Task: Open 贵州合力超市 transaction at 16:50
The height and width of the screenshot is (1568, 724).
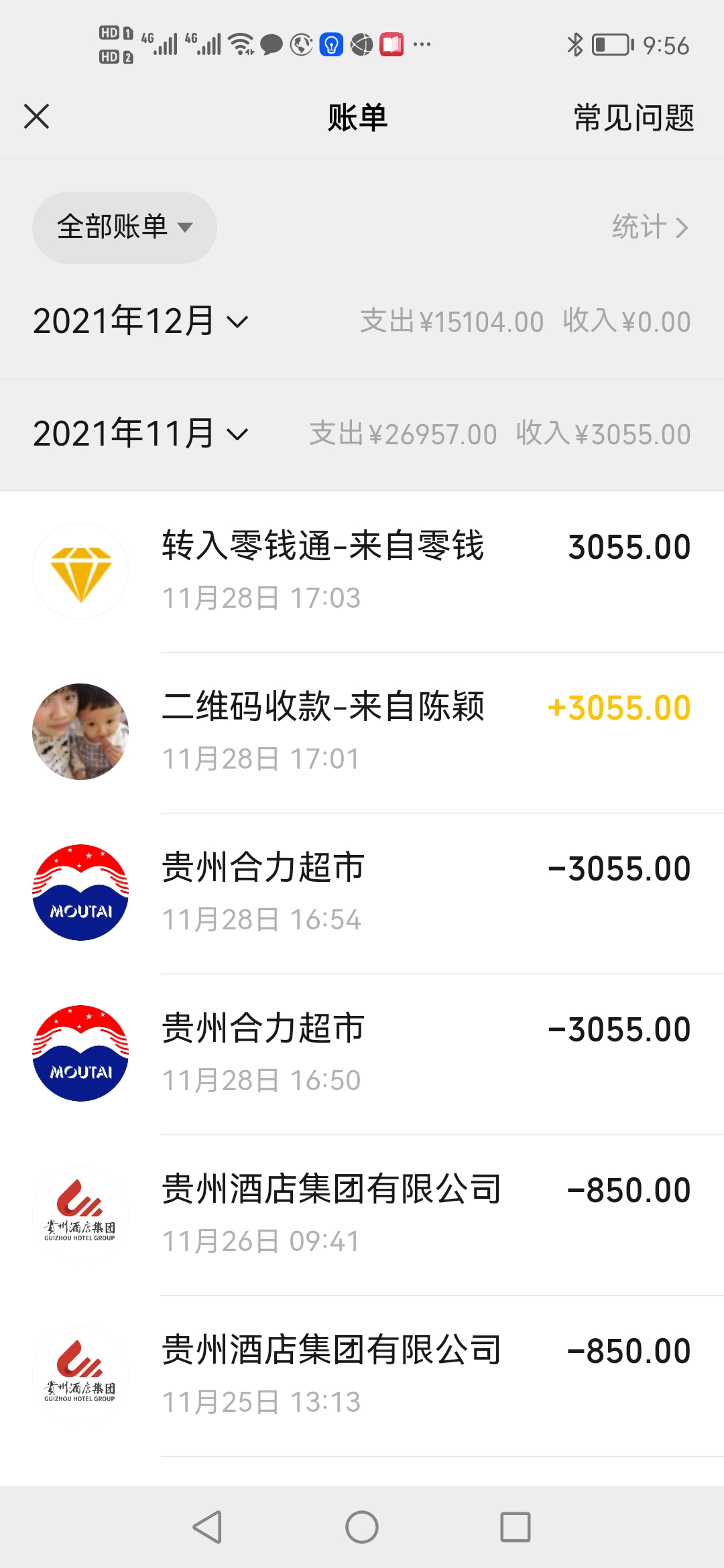Action: point(362,1053)
